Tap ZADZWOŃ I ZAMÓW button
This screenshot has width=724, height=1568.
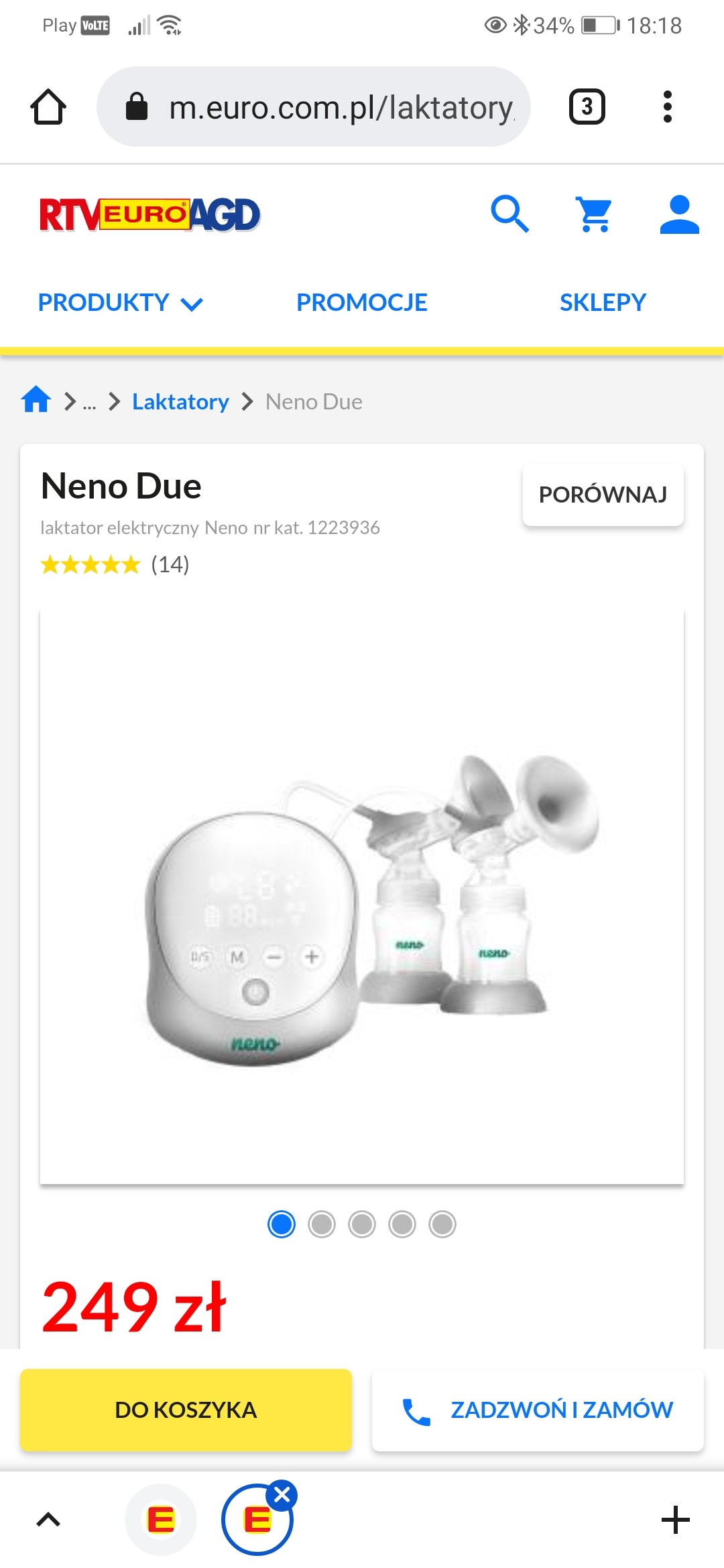538,1410
